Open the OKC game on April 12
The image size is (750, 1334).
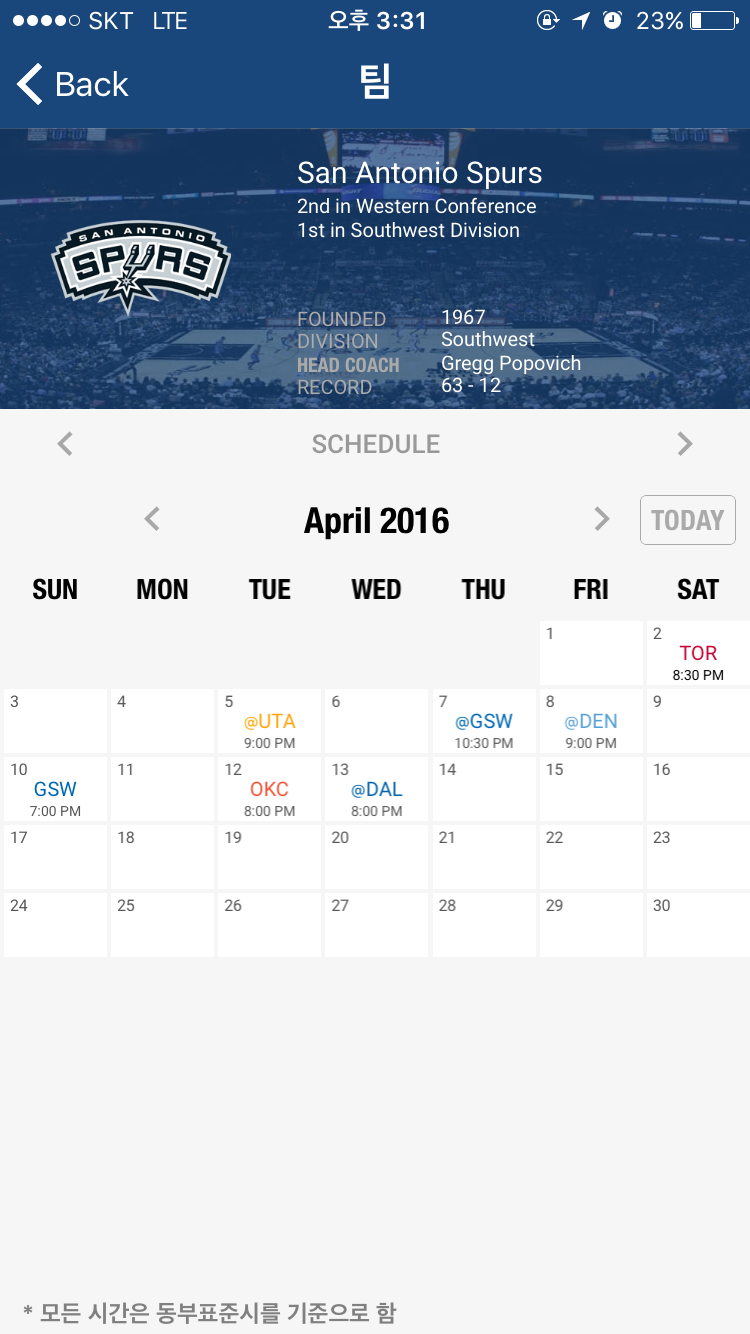[x=270, y=789]
